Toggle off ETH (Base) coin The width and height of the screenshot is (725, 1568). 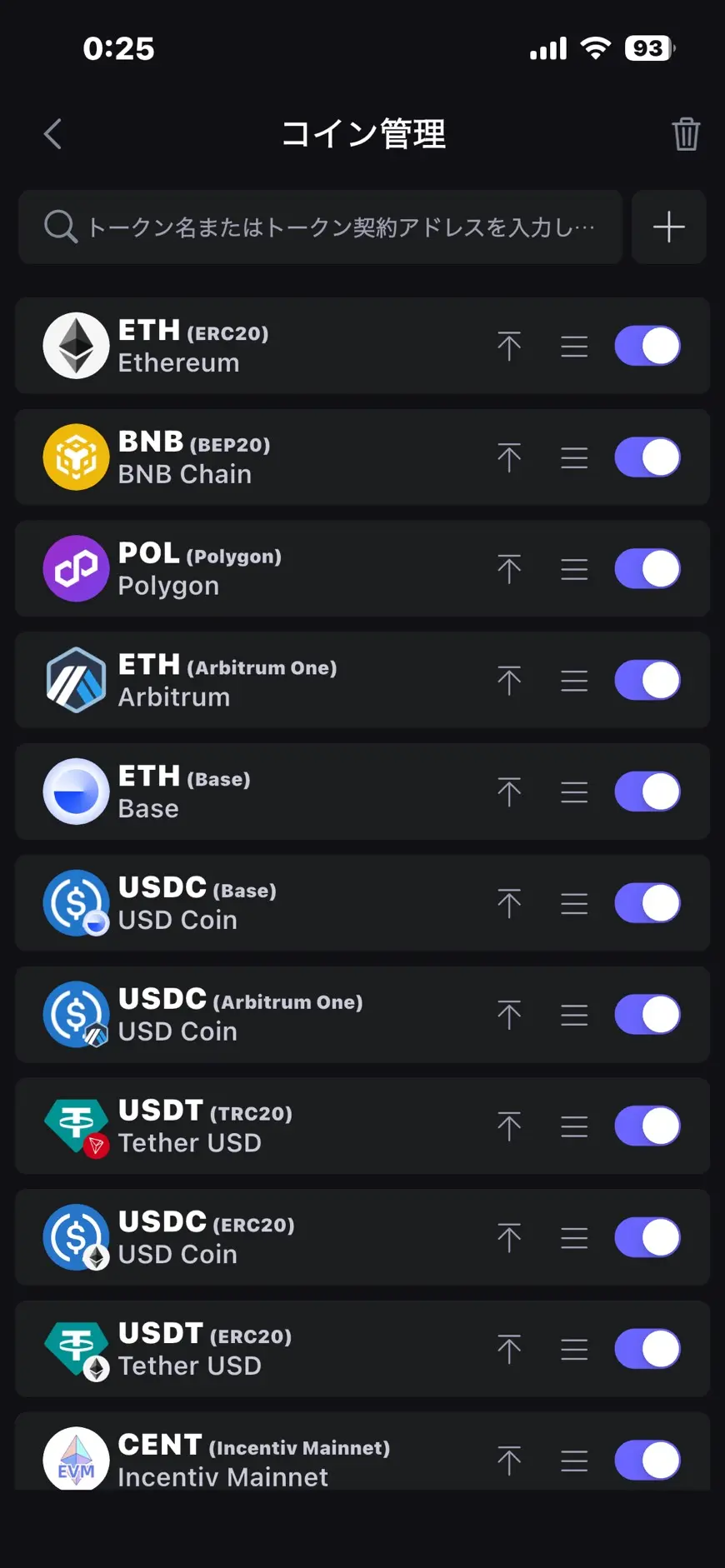pos(647,791)
